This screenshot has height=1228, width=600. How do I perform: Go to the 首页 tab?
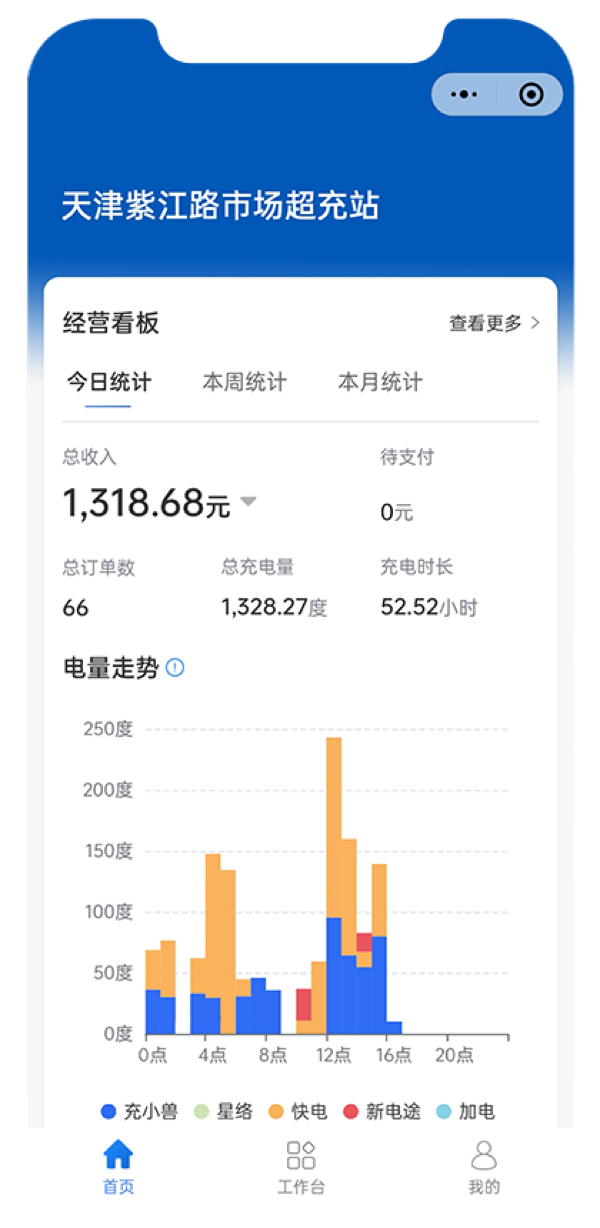point(118,1167)
